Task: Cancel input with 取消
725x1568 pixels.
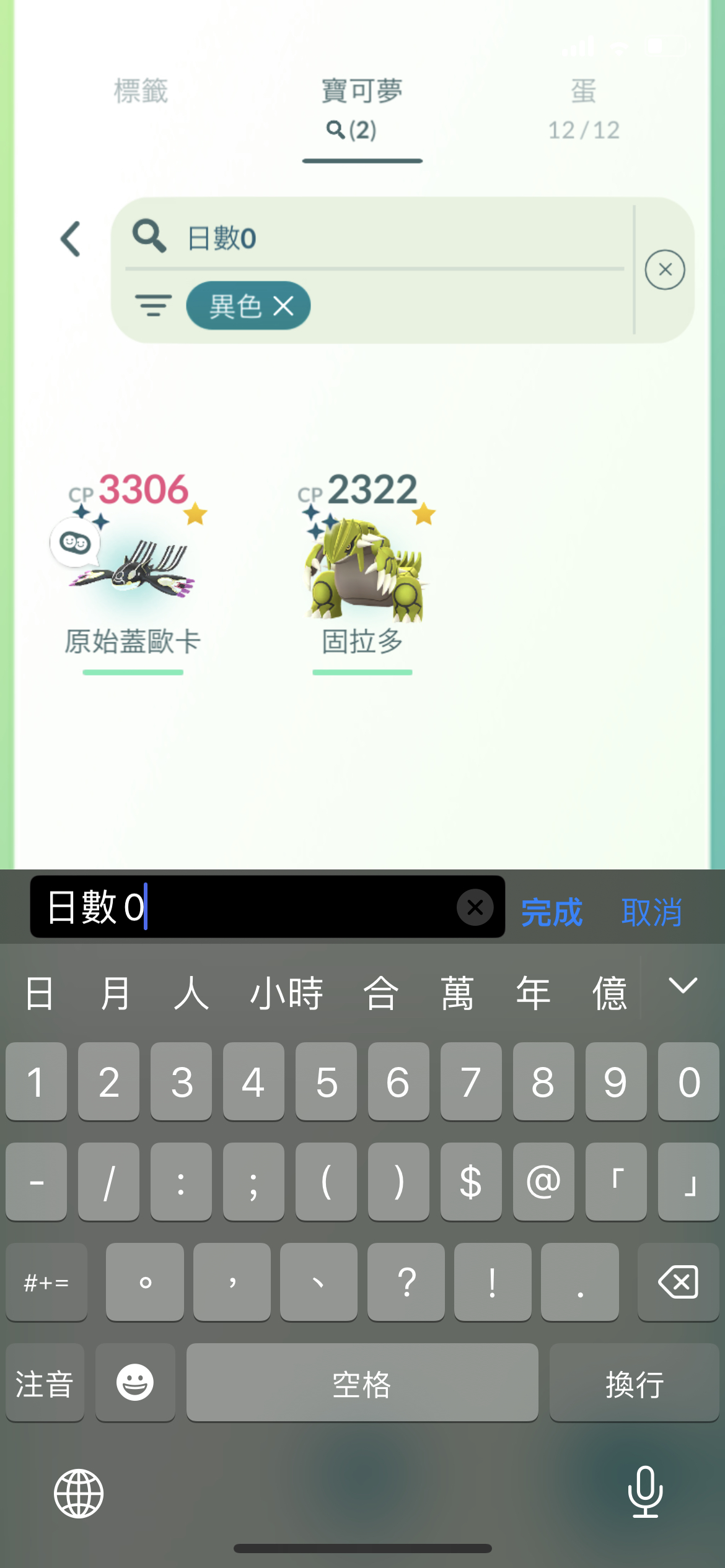Action: coord(652,912)
